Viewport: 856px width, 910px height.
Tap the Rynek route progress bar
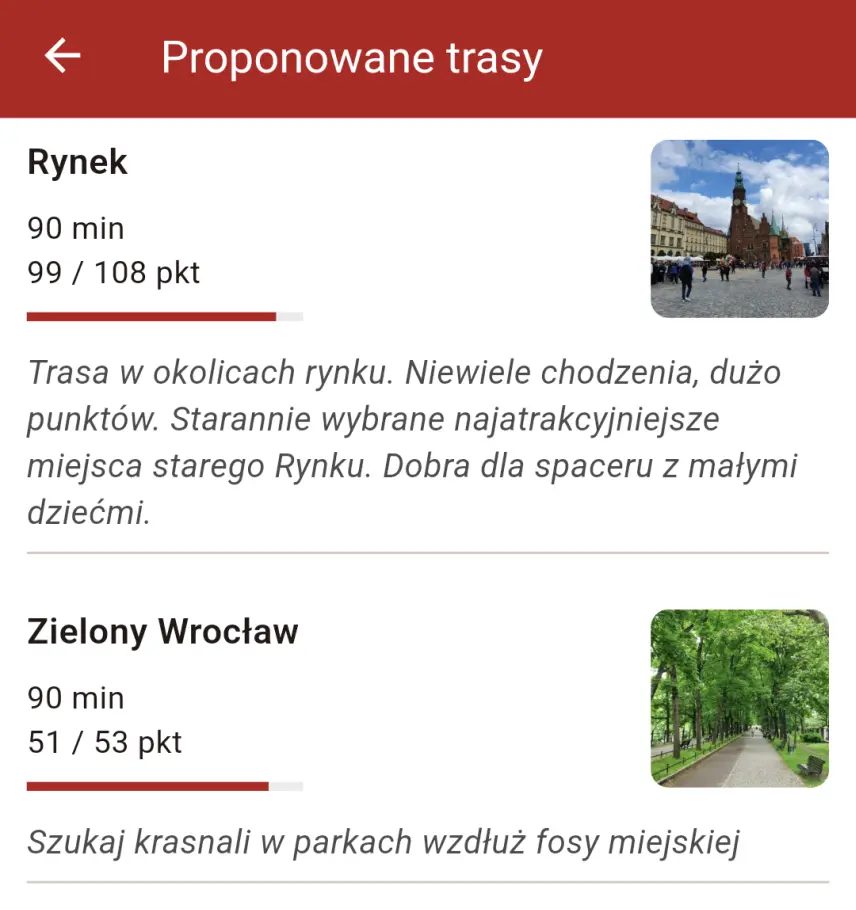165,317
